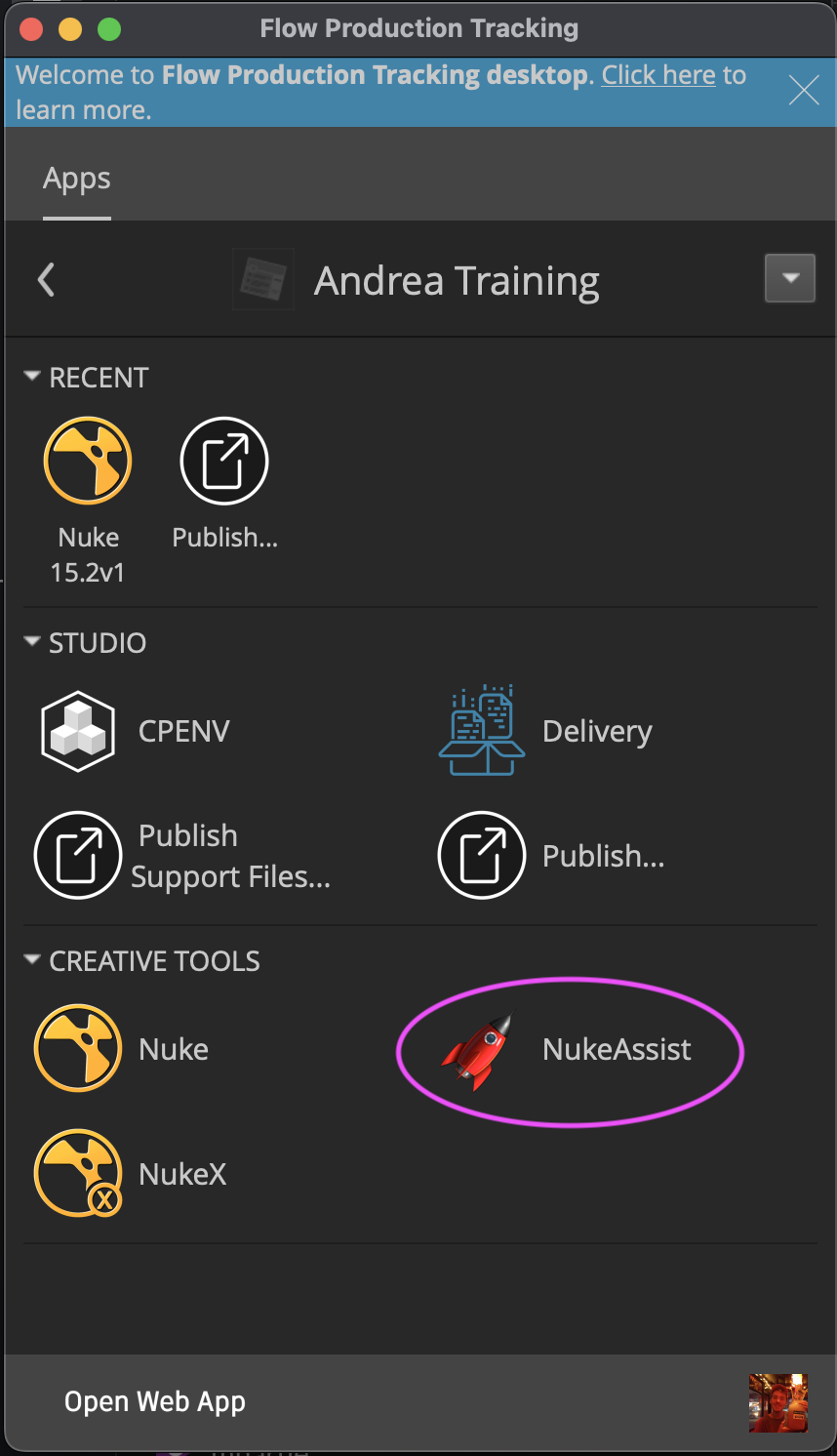This screenshot has width=837, height=1456.
Task: Open Web App
Action: tap(155, 1401)
